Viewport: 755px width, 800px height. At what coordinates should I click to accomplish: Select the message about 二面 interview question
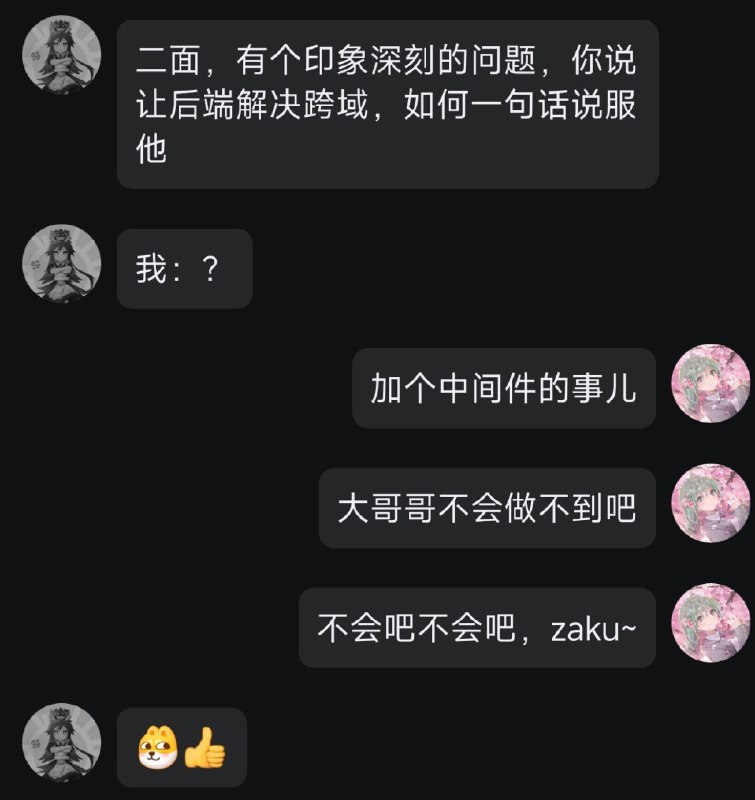point(390,100)
